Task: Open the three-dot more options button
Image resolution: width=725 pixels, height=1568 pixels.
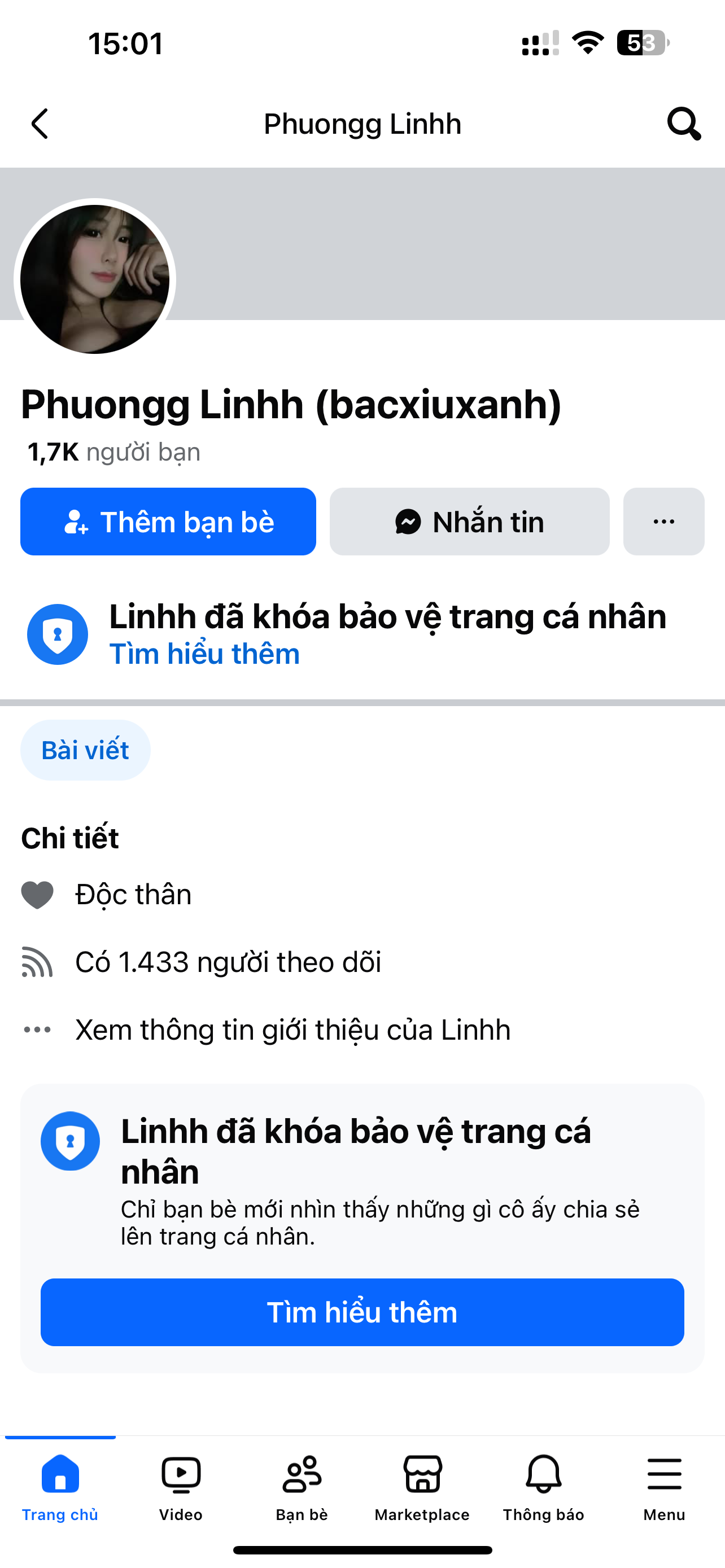Action: click(x=663, y=522)
